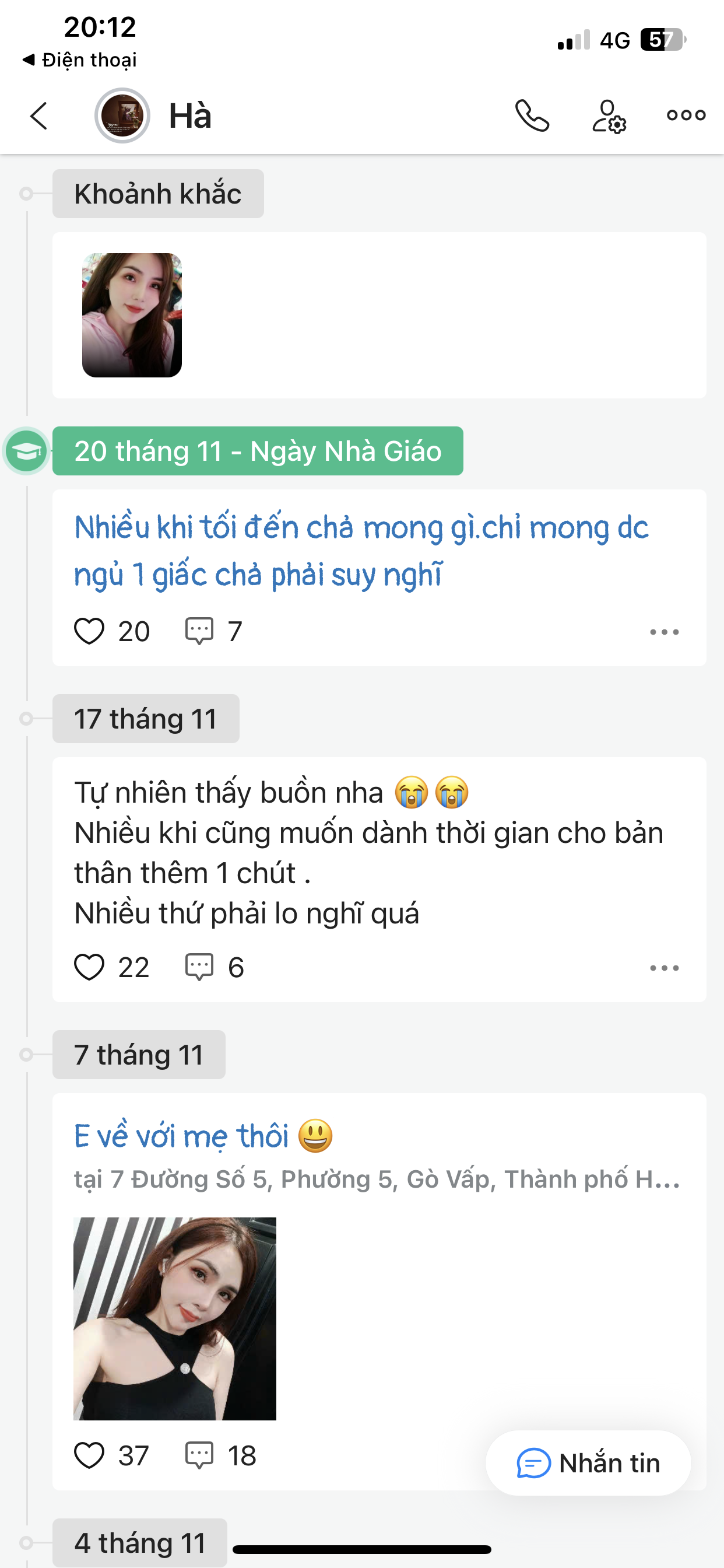Like the 20 tháng 11 post

click(x=89, y=631)
